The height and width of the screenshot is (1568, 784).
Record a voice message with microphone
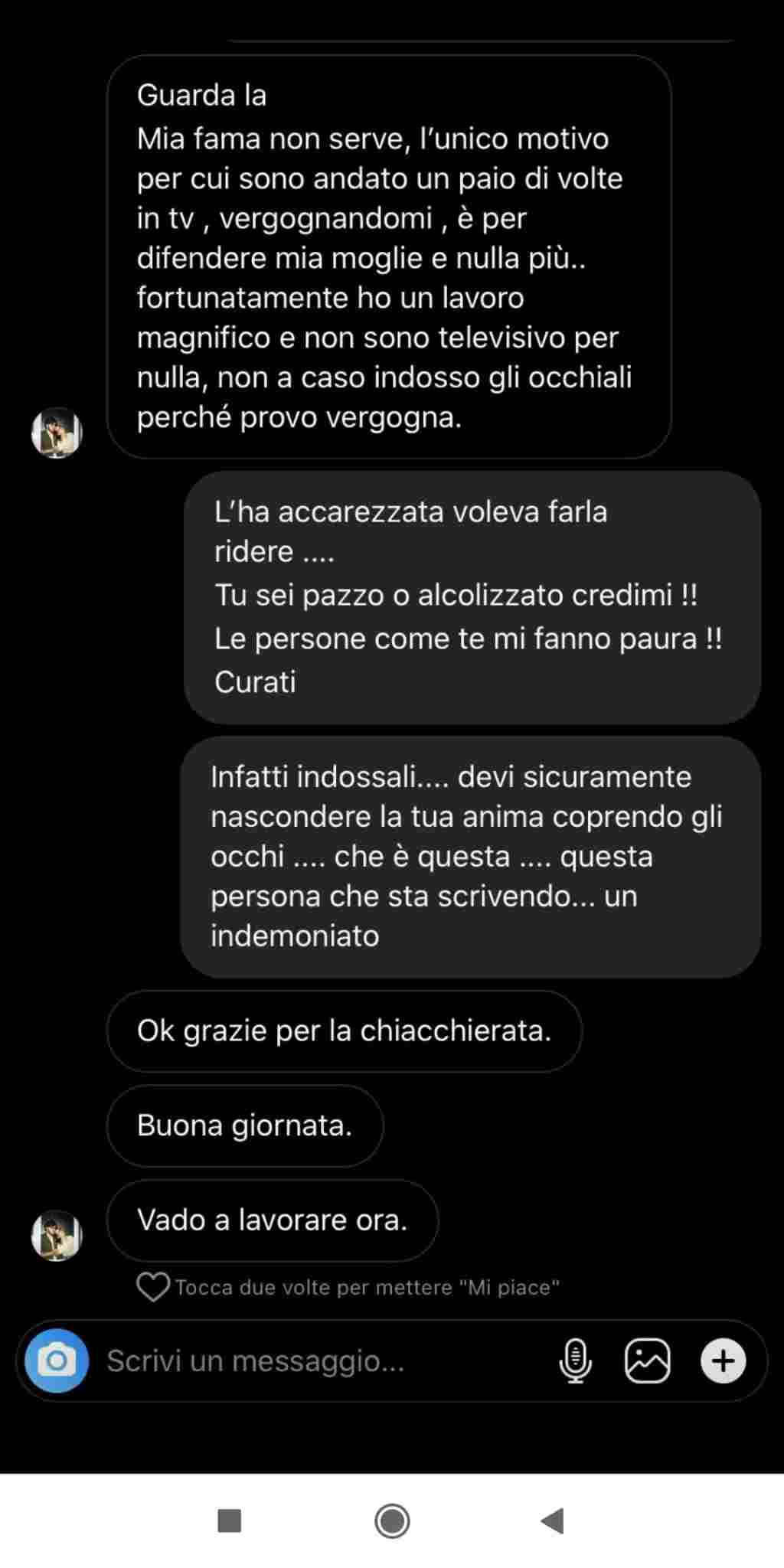[576, 1361]
